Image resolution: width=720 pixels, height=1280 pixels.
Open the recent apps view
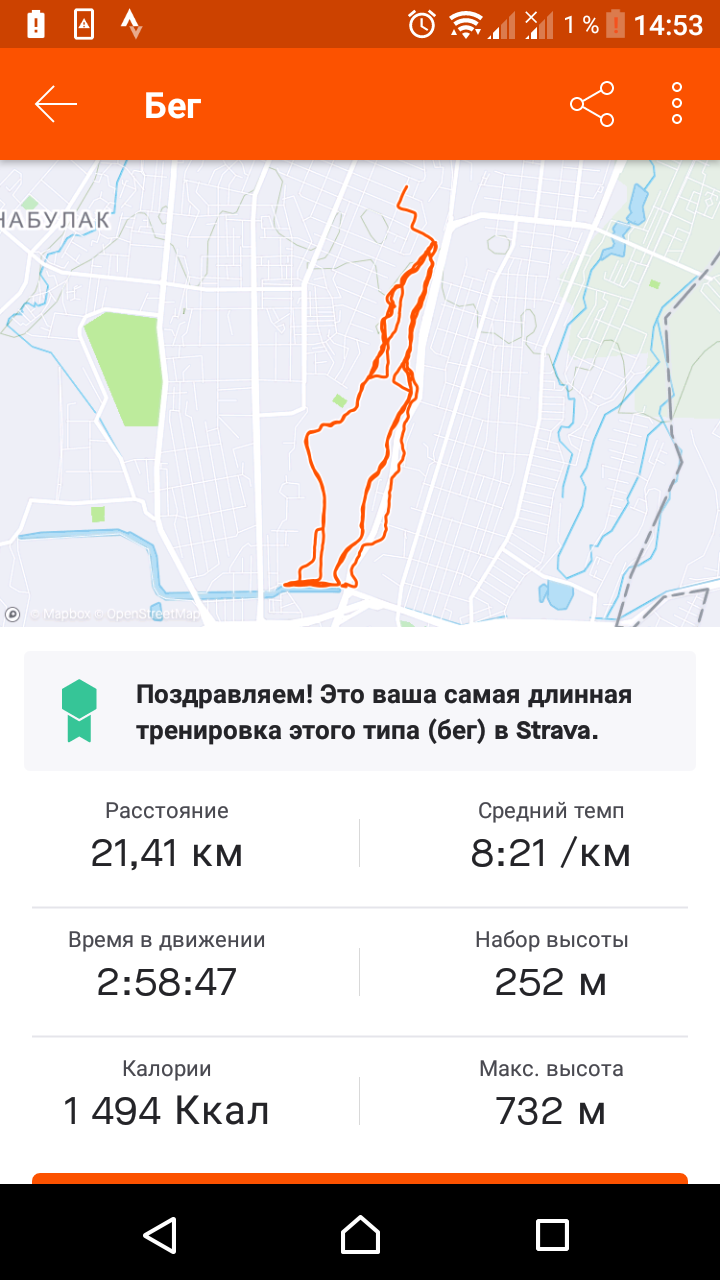552,1234
